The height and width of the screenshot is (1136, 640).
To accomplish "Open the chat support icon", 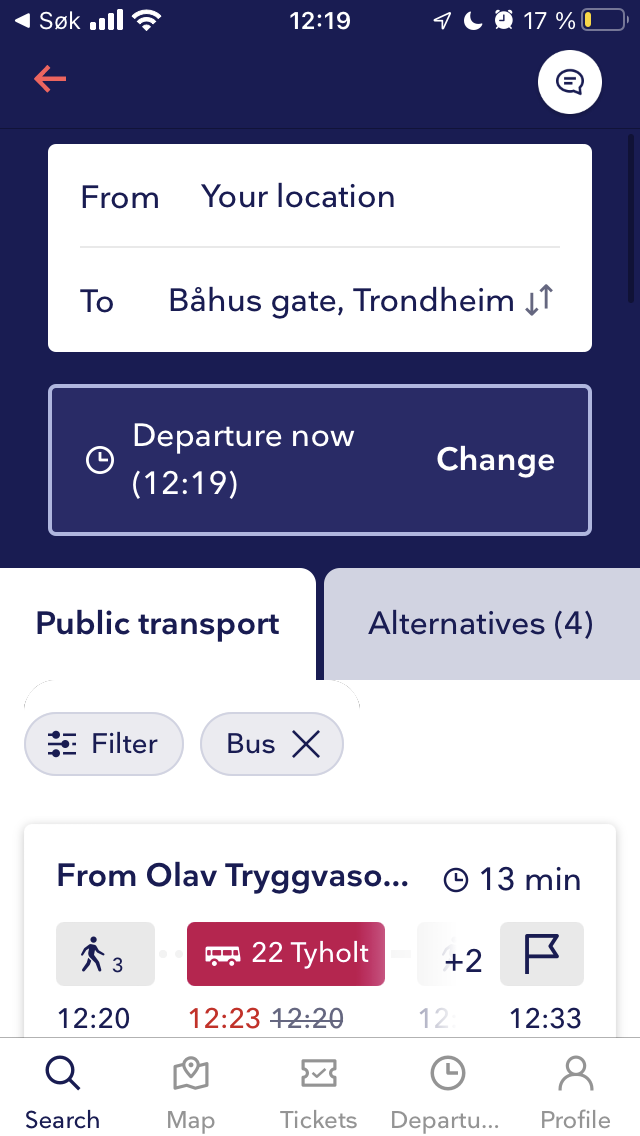I will tap(569, 82).
